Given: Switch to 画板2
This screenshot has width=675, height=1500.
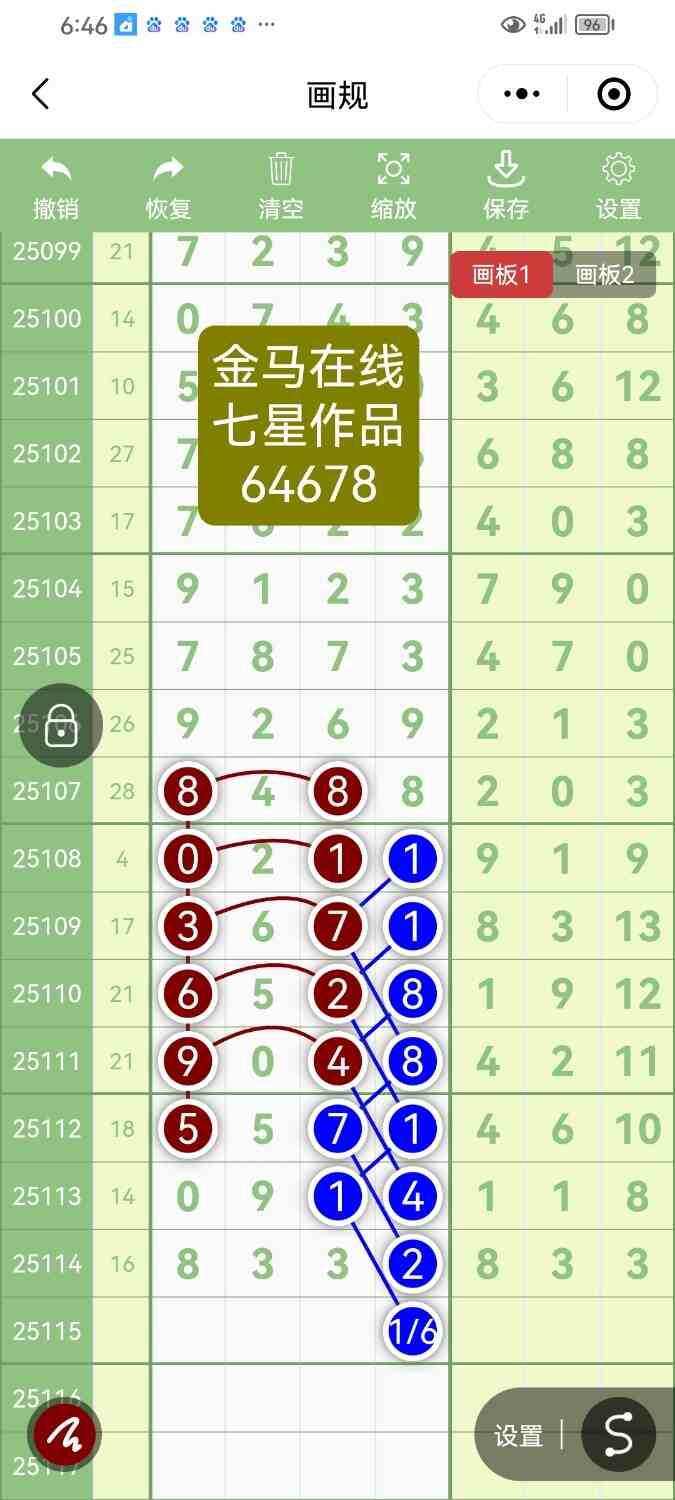Looking at the screenshot, I should point(605,275).
